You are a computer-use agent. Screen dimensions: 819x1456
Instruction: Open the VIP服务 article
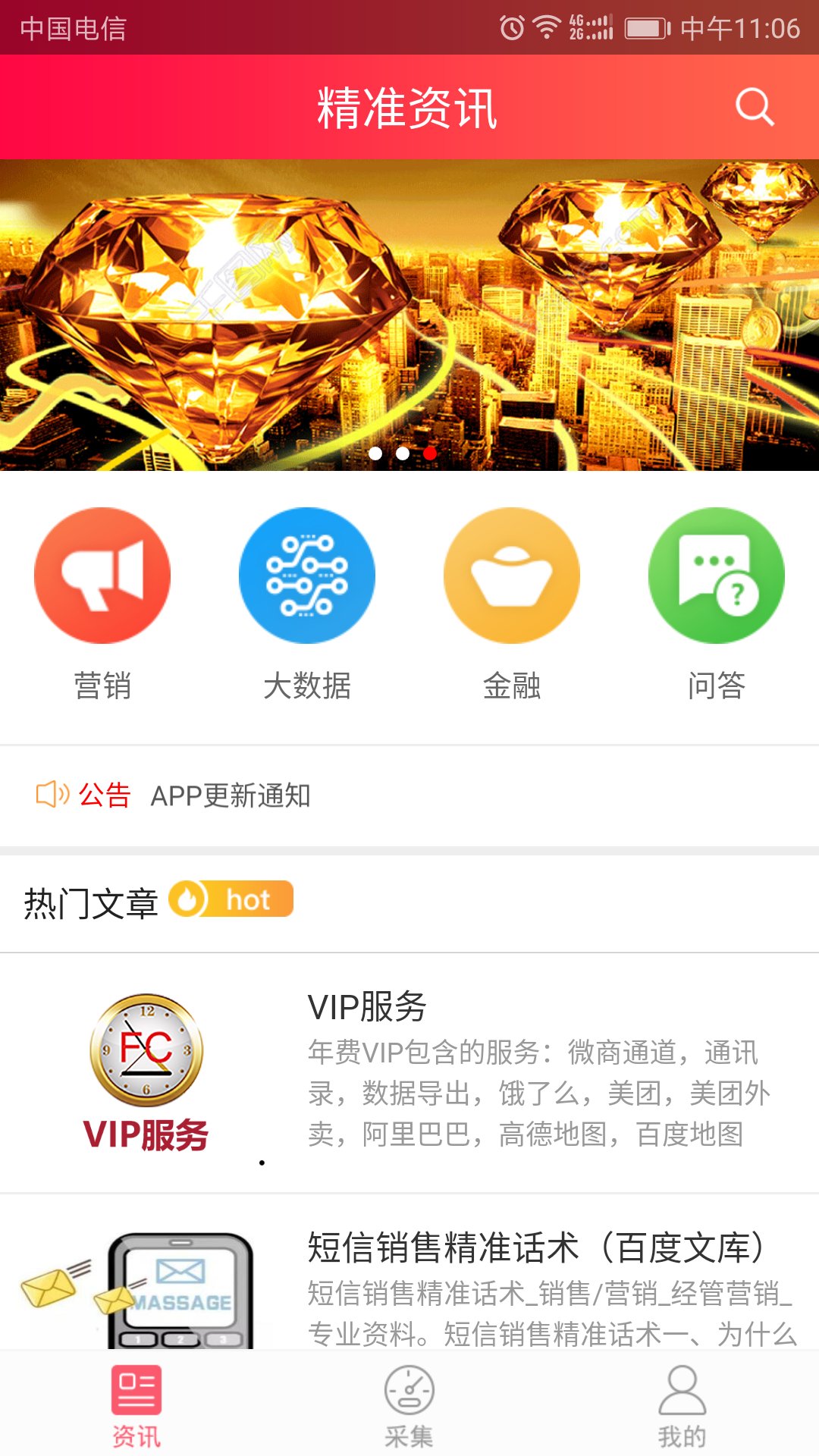coord(409,1072)
